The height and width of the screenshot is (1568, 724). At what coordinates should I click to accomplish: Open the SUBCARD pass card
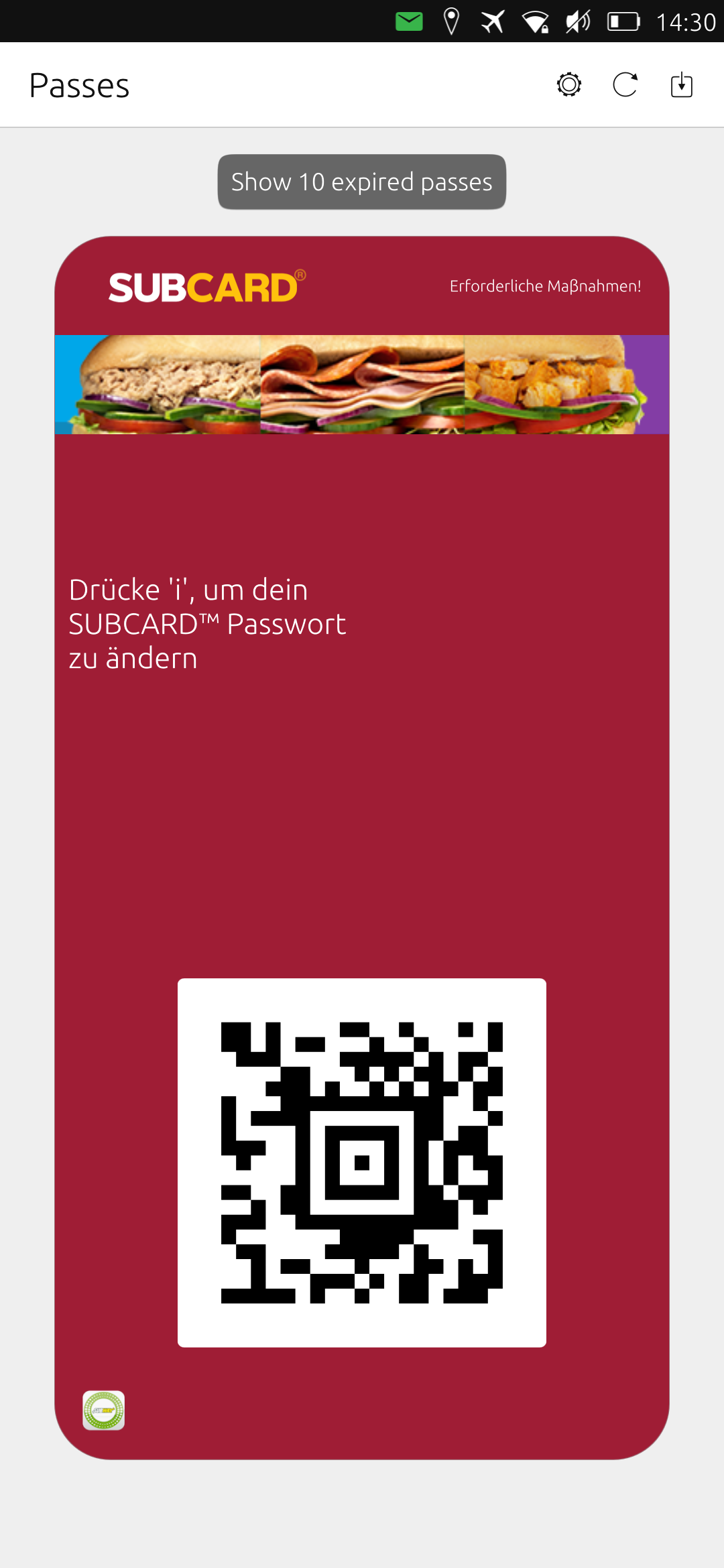coord(362,848)
